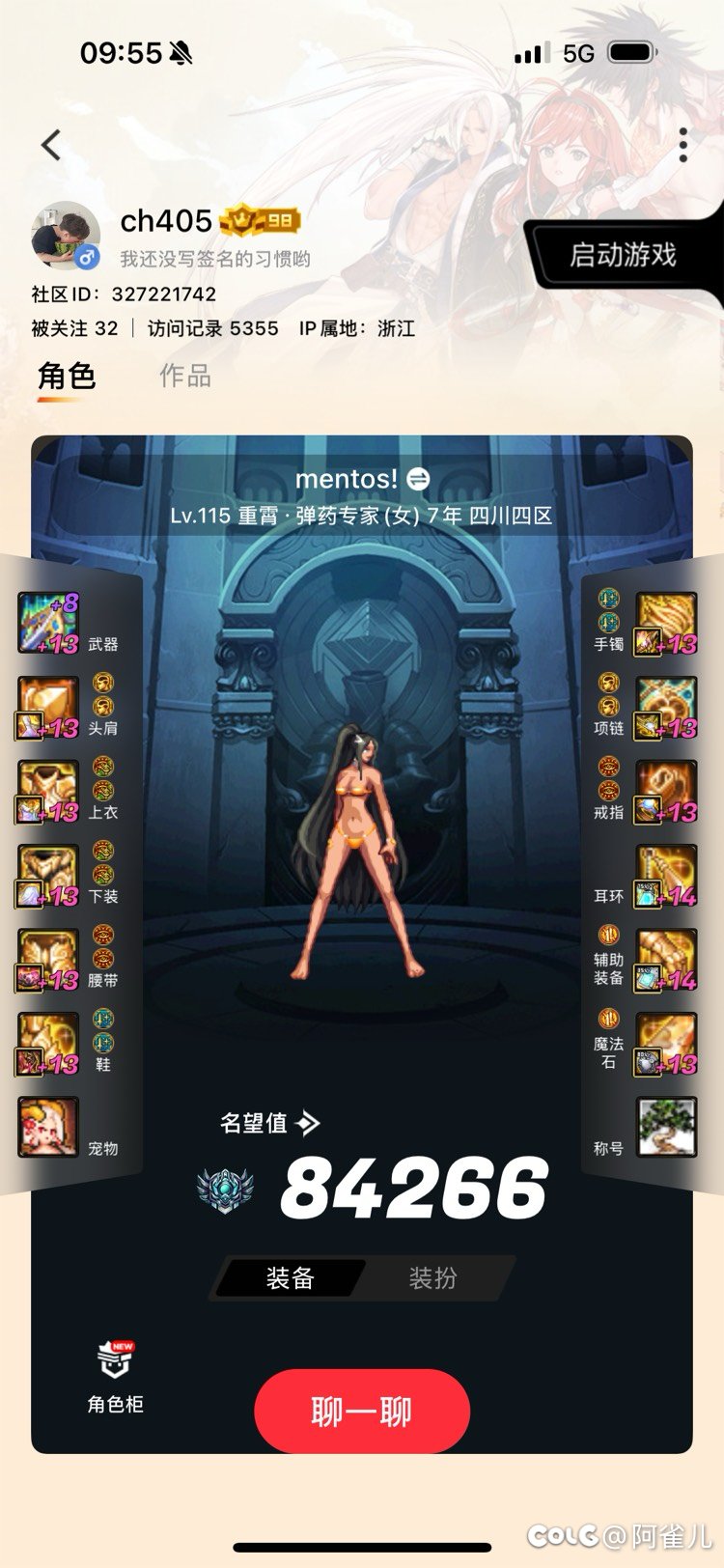724x1568 pixels.
Task: Select the 角色 tab
Action: pyautogui.click(x=67, y=376)
